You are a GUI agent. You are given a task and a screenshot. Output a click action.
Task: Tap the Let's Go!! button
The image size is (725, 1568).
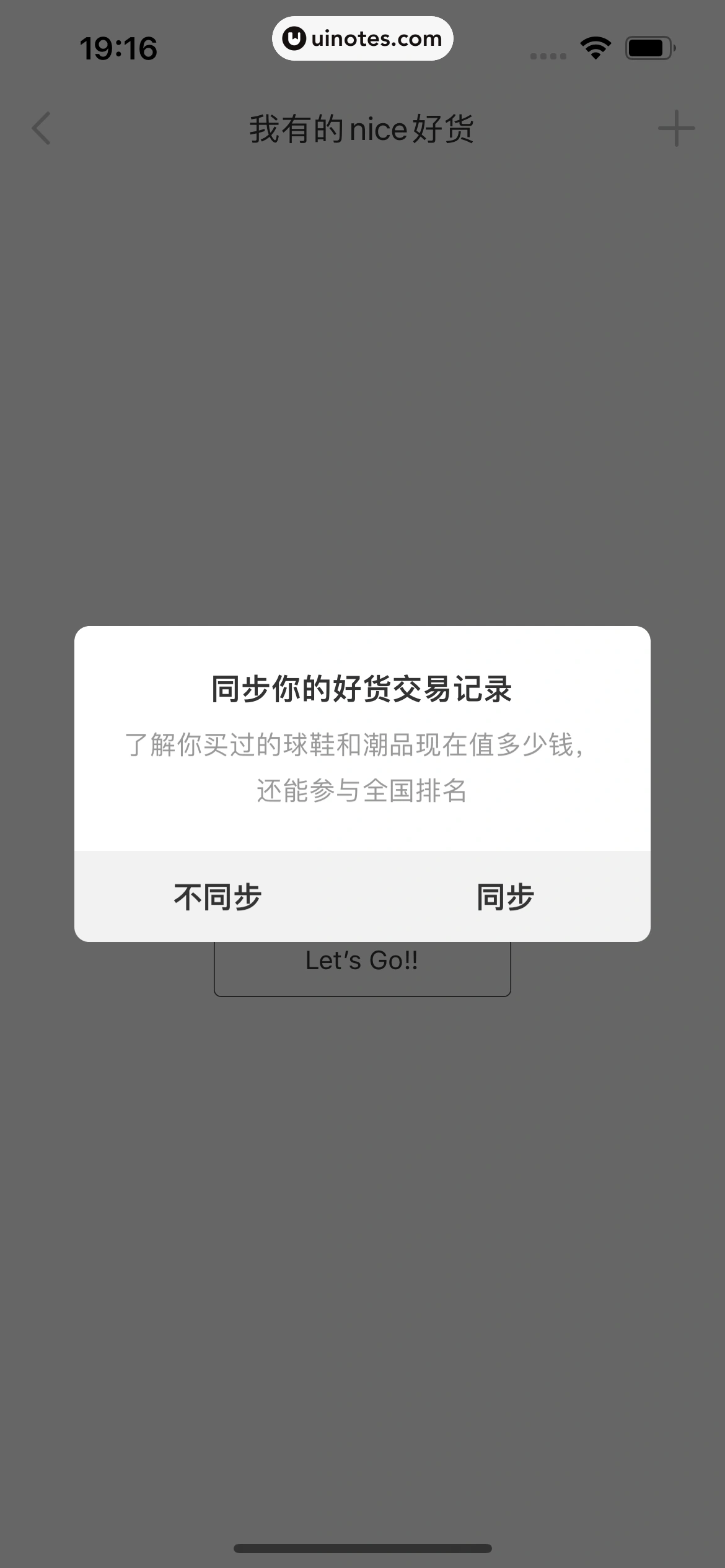362,967
